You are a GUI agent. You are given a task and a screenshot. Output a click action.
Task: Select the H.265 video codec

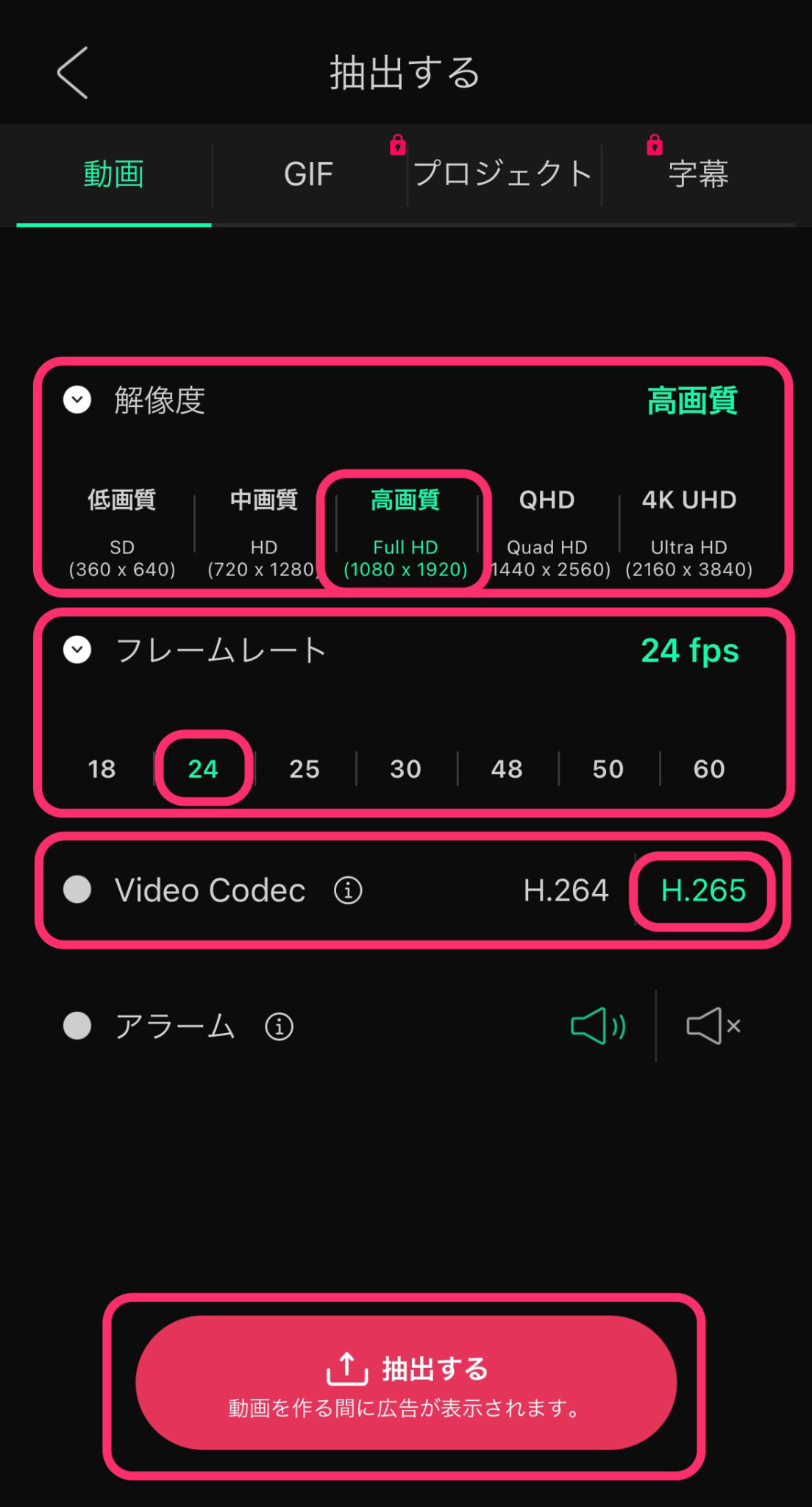[702, 890]
